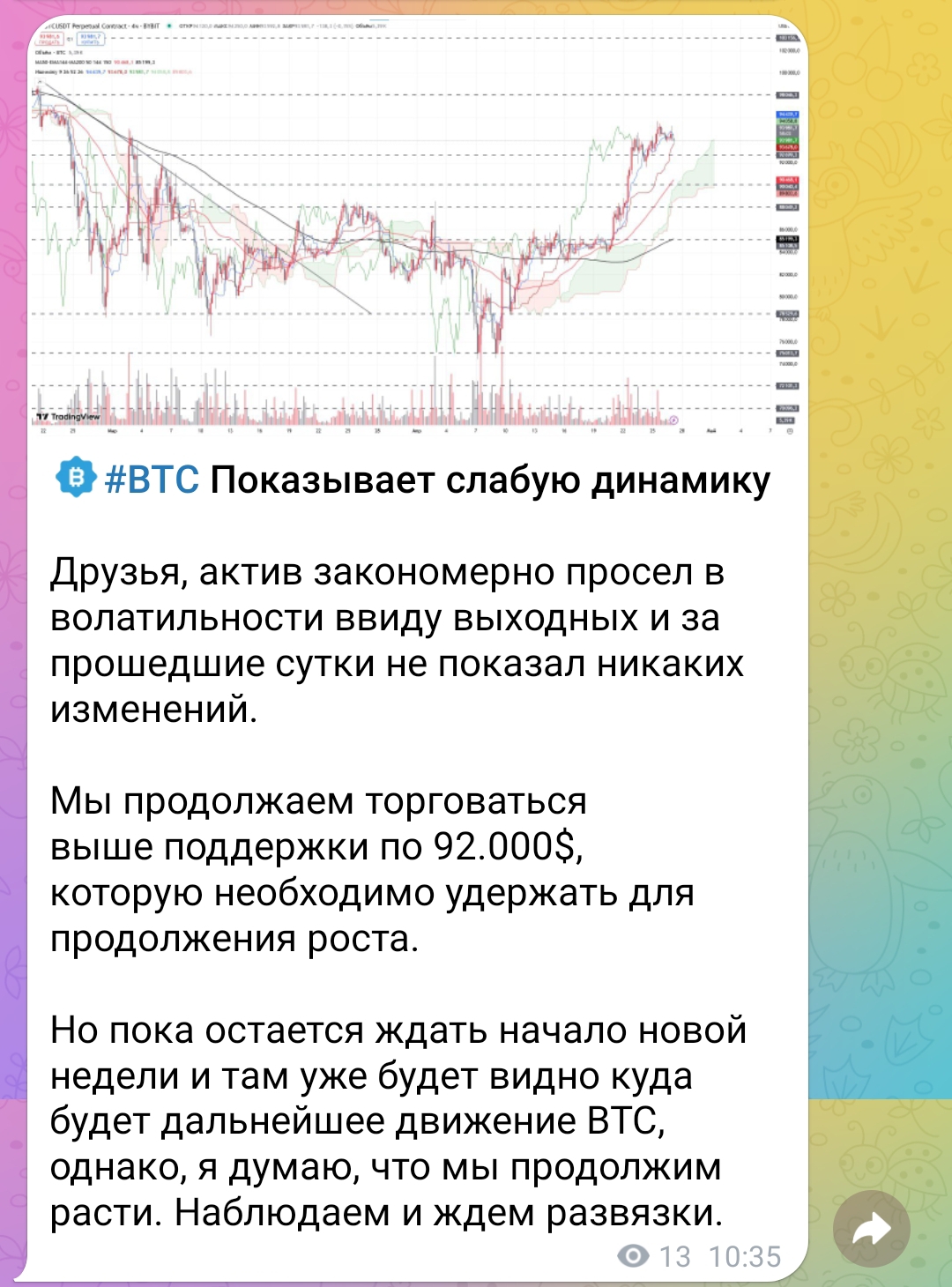Click the quantity field between the sell and buy buttons

[69, 41]
